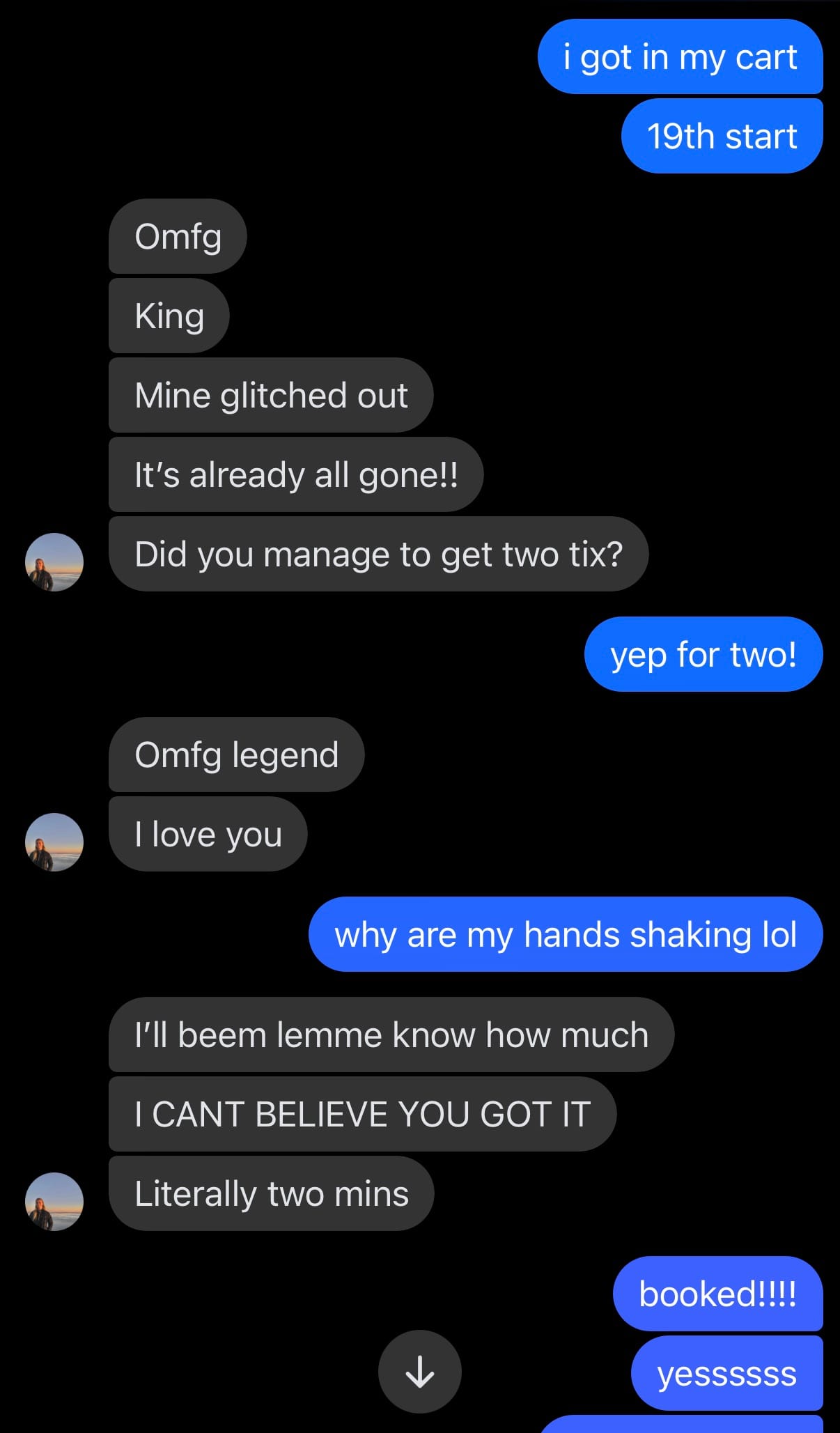The width and height of the screenshot is (840, 1433).
Task: Open sender's avatar beside 'I love you'
Action: 54,842
